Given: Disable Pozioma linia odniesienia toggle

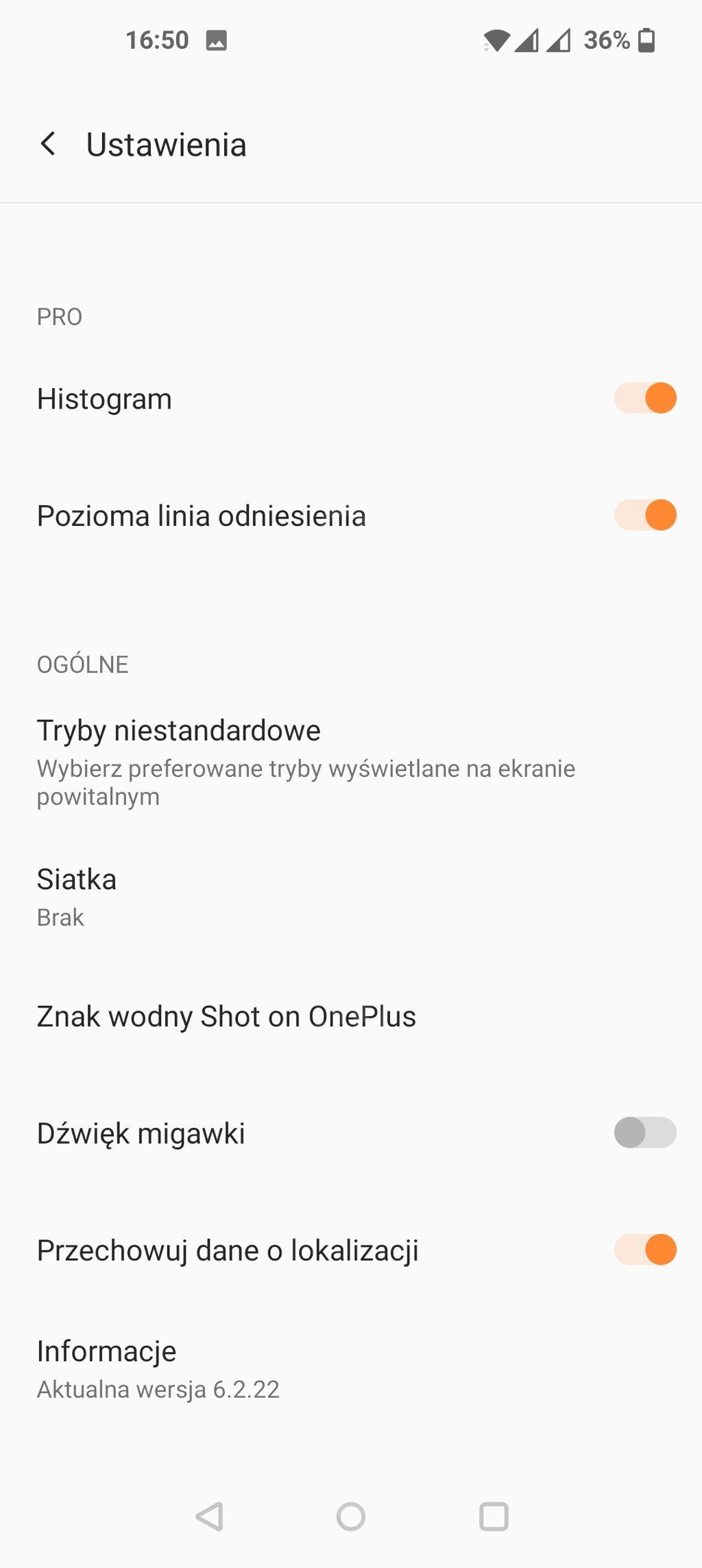Looking at the screenshot, I should tap(644, 516).
